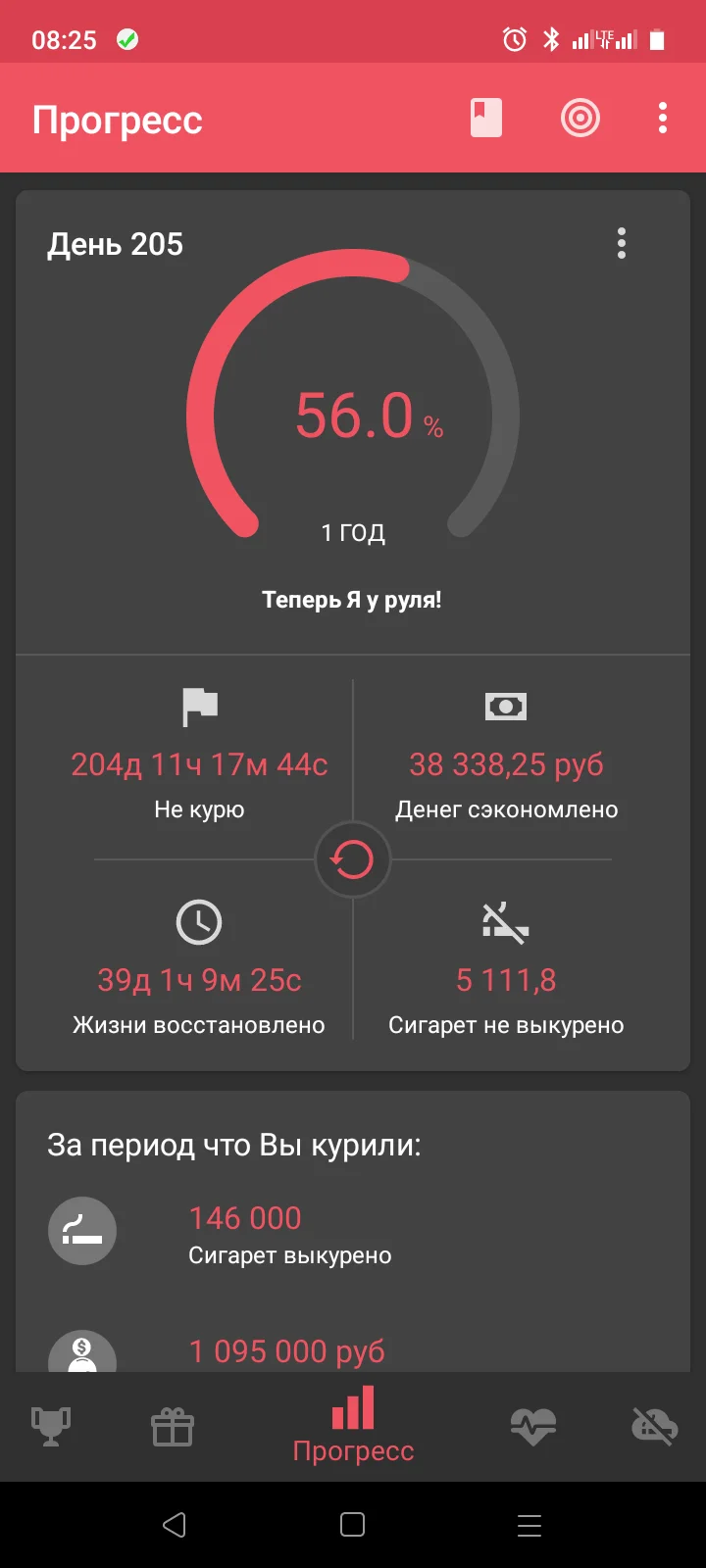
Task: Tap the '38 338,25 руб' savings amount
Action: click(505, 764)
